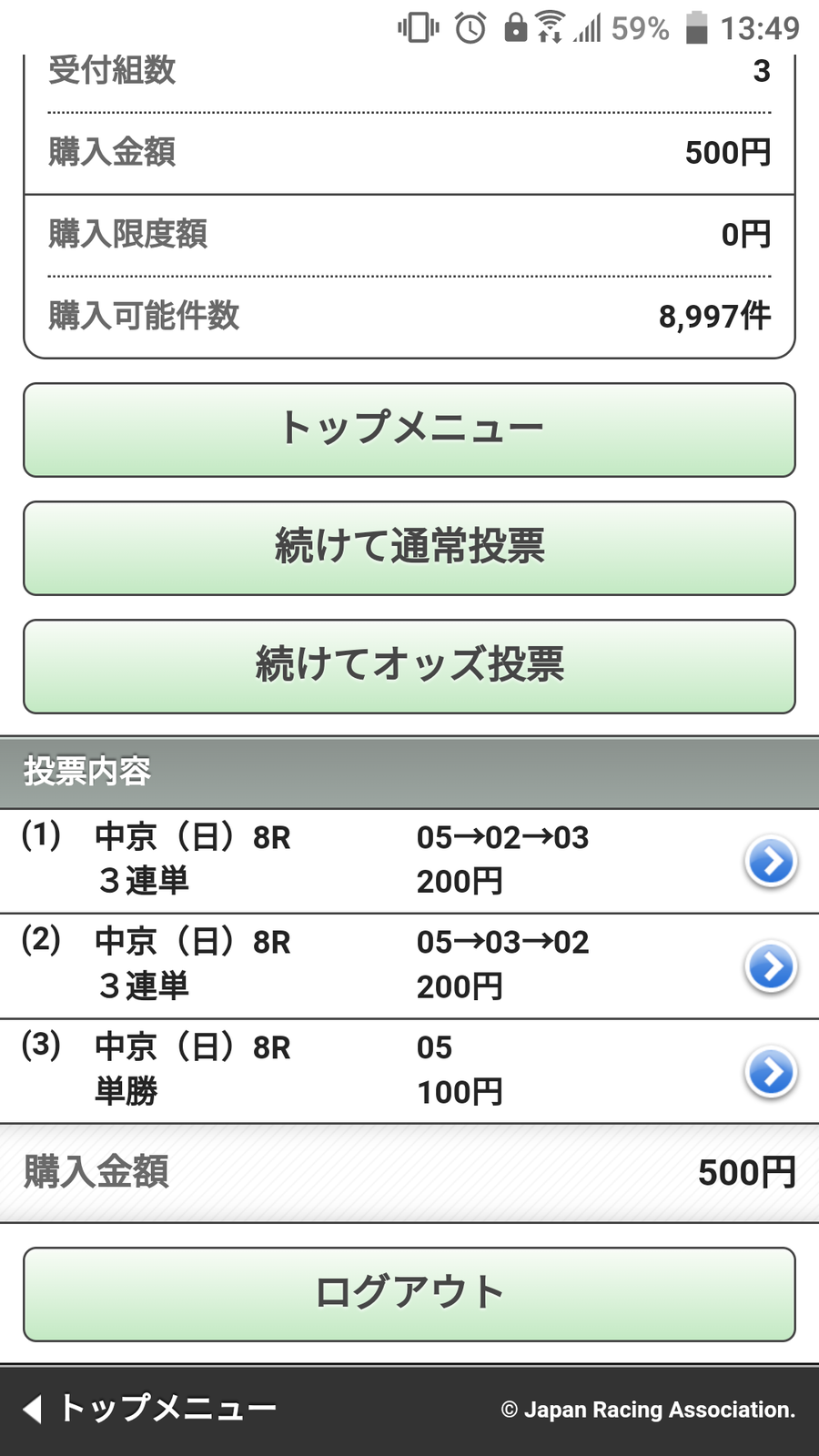Open details of the 05→02→03 bet
This screenshot has width=819, height=1456.
click(x=771, y=861)
